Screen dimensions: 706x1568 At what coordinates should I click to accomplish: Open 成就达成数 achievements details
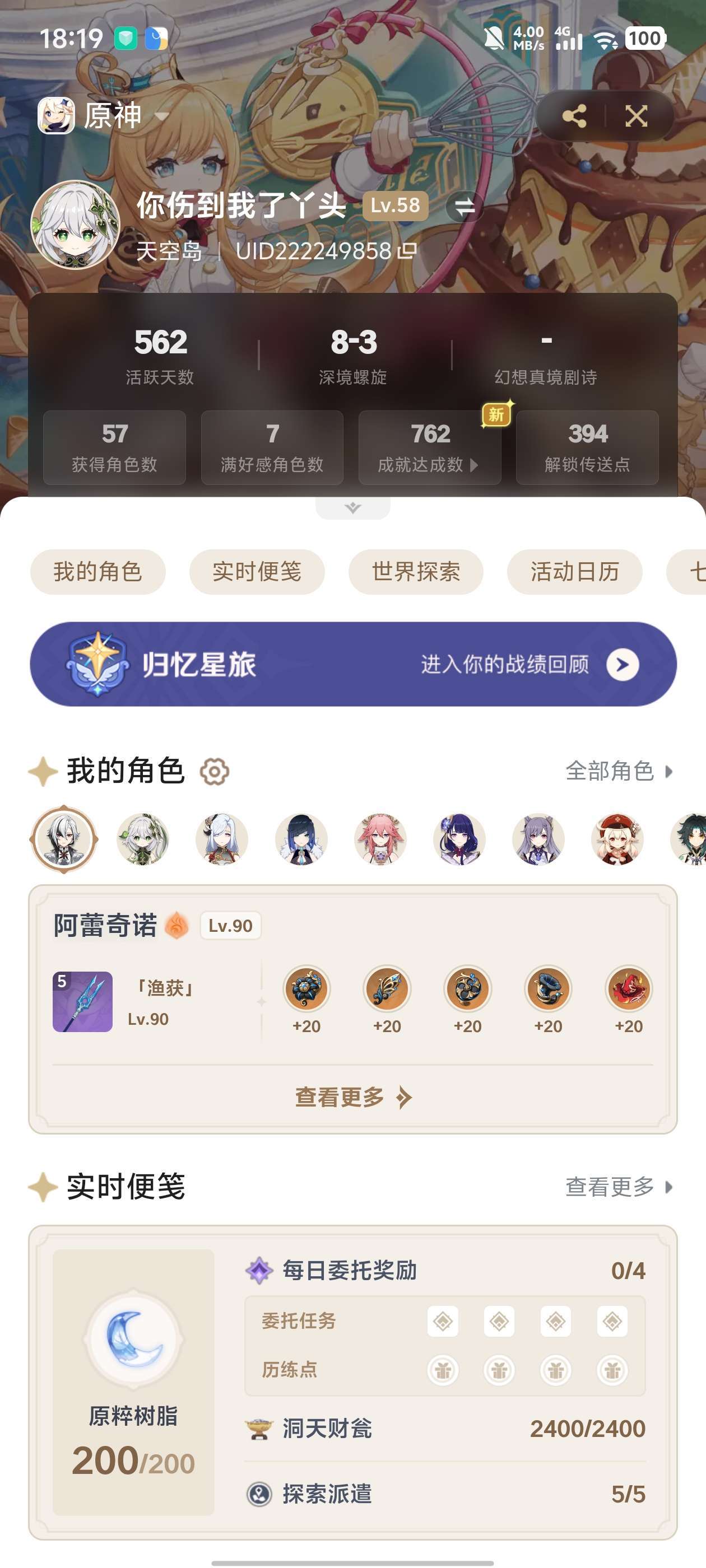coord(429,447)
